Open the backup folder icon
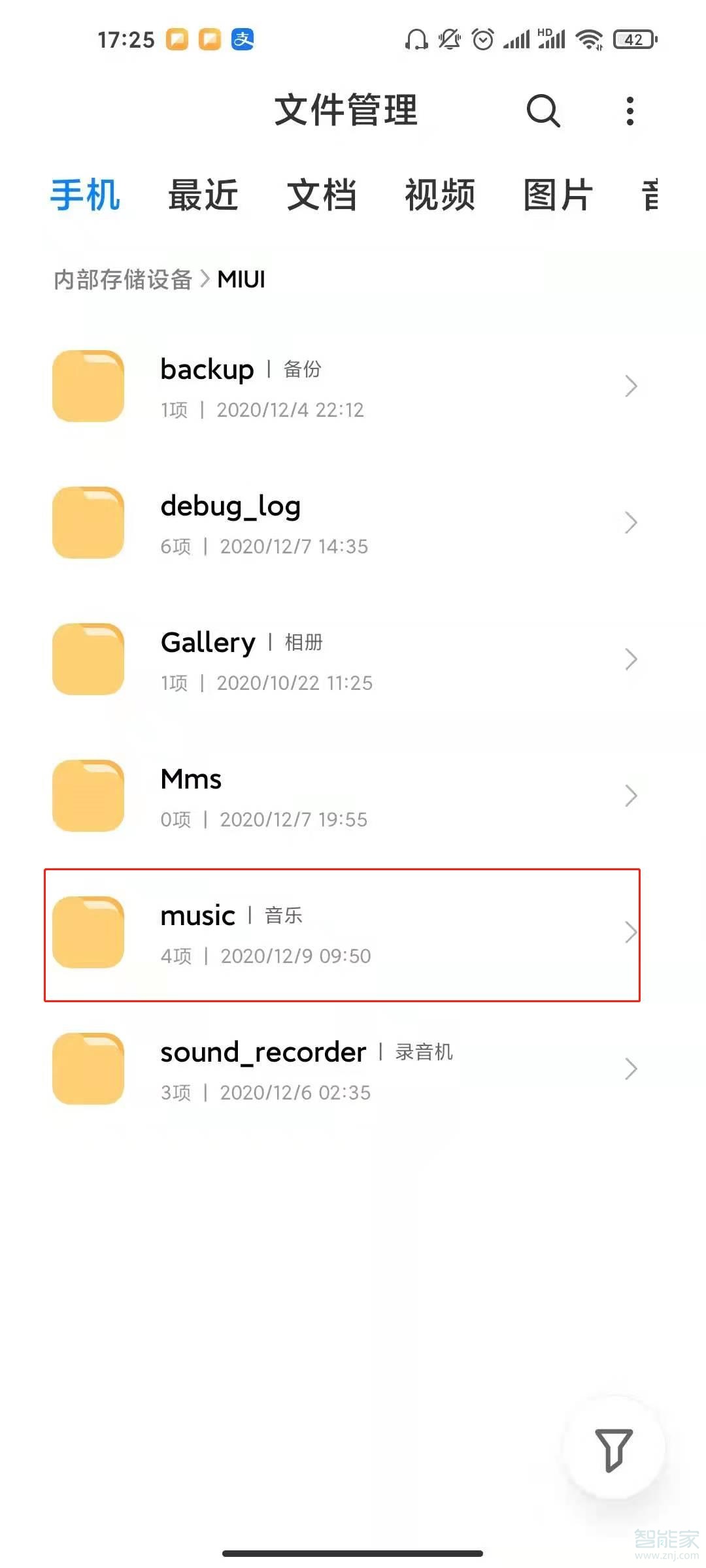The image size is (706, 1568). point(88,385)
